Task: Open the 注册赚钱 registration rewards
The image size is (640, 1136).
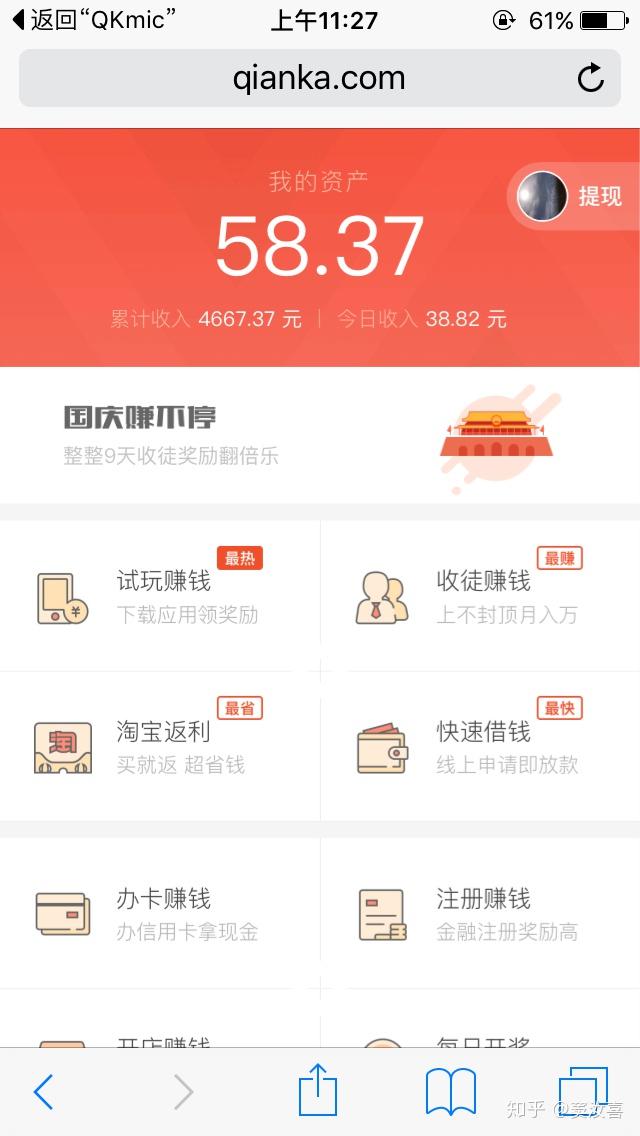Action: coord(480,913)
